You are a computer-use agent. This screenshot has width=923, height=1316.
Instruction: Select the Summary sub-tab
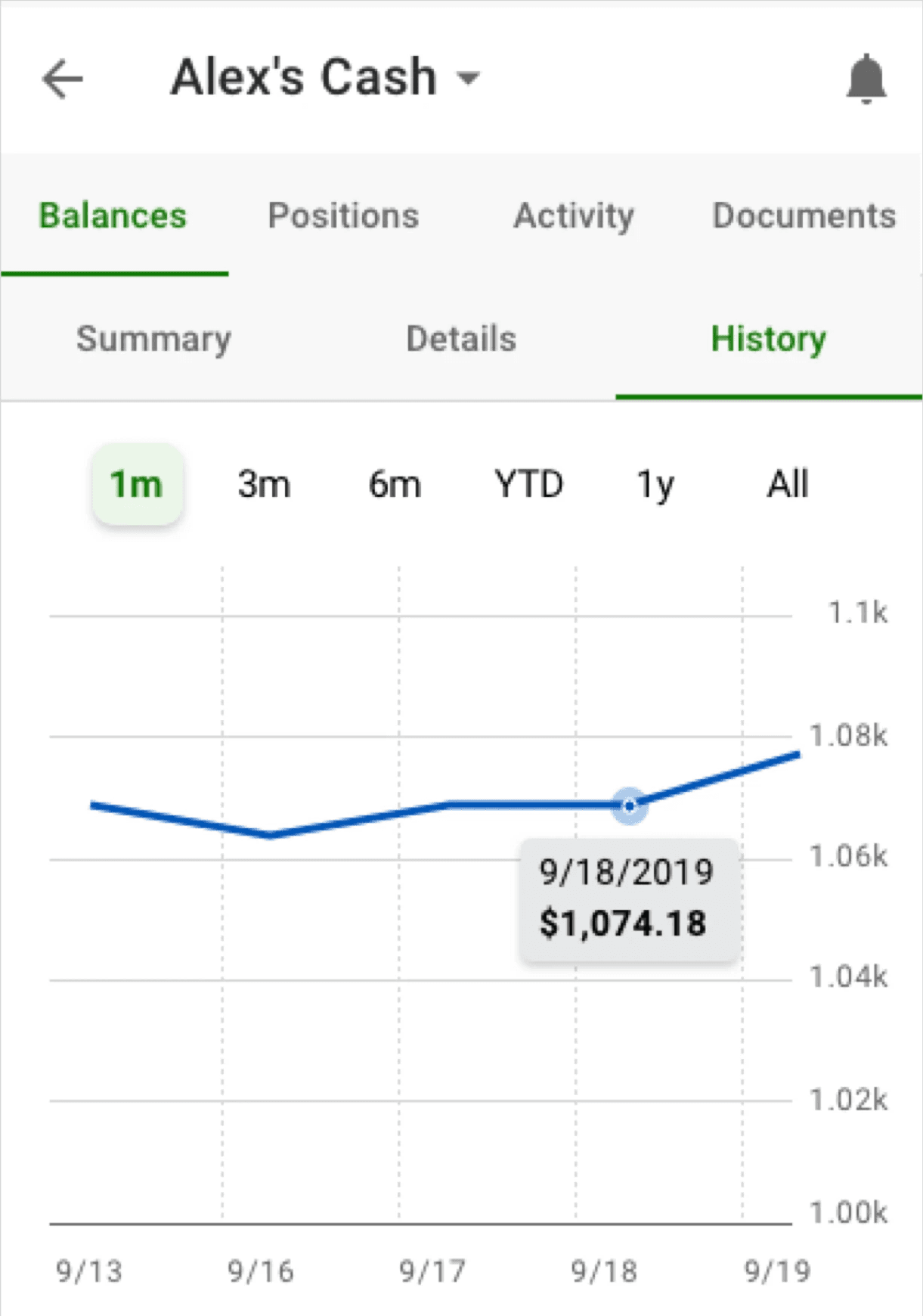pos(153,340)
